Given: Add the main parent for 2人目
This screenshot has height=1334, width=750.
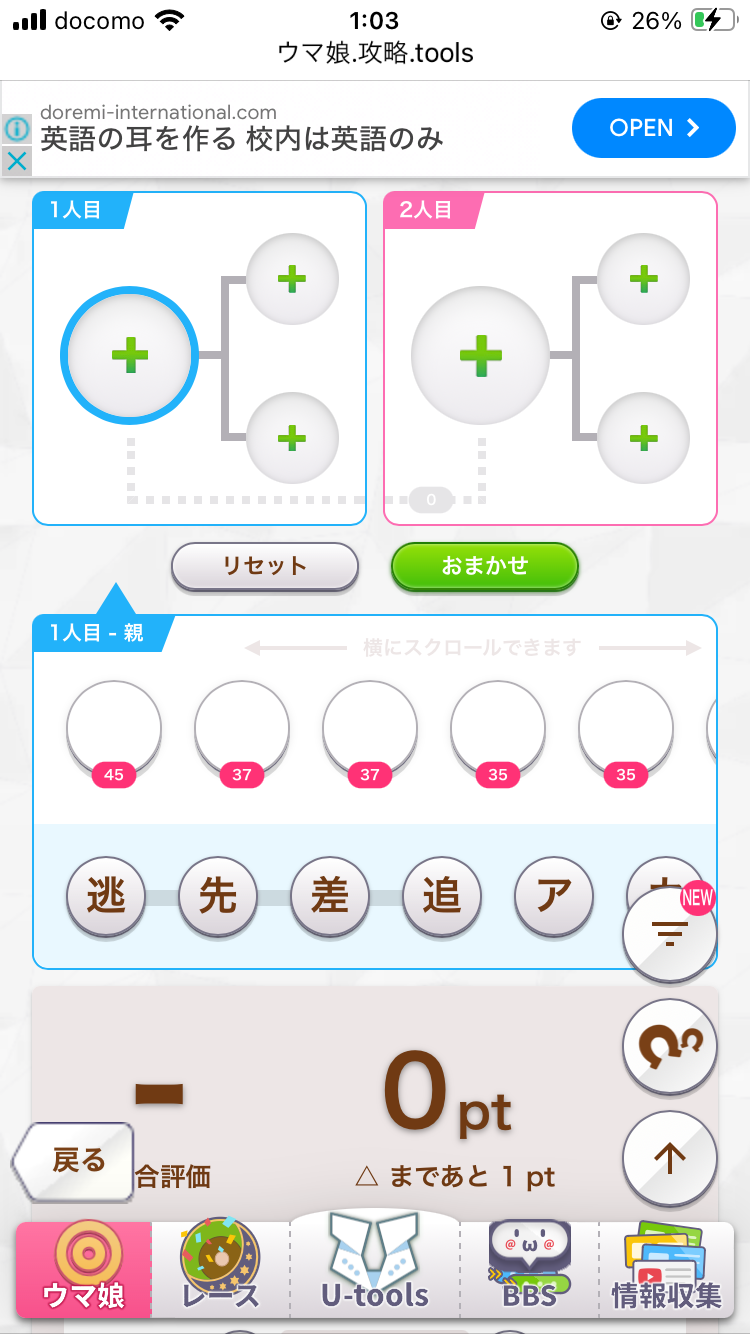Looking at the screenshot, I should [481, 355].
